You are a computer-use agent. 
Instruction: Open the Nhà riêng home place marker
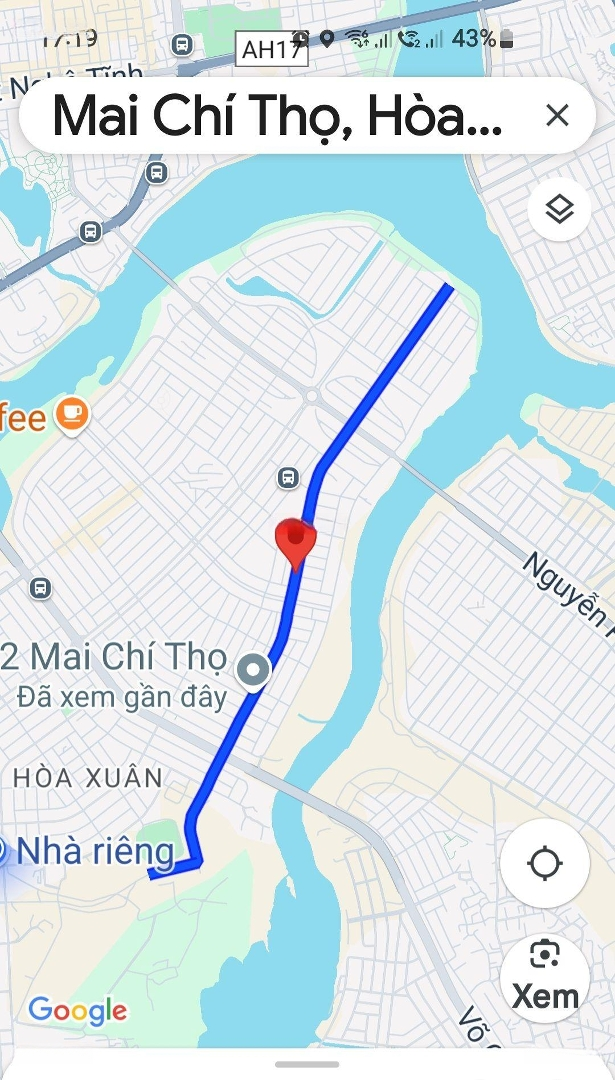click(90, 852)
